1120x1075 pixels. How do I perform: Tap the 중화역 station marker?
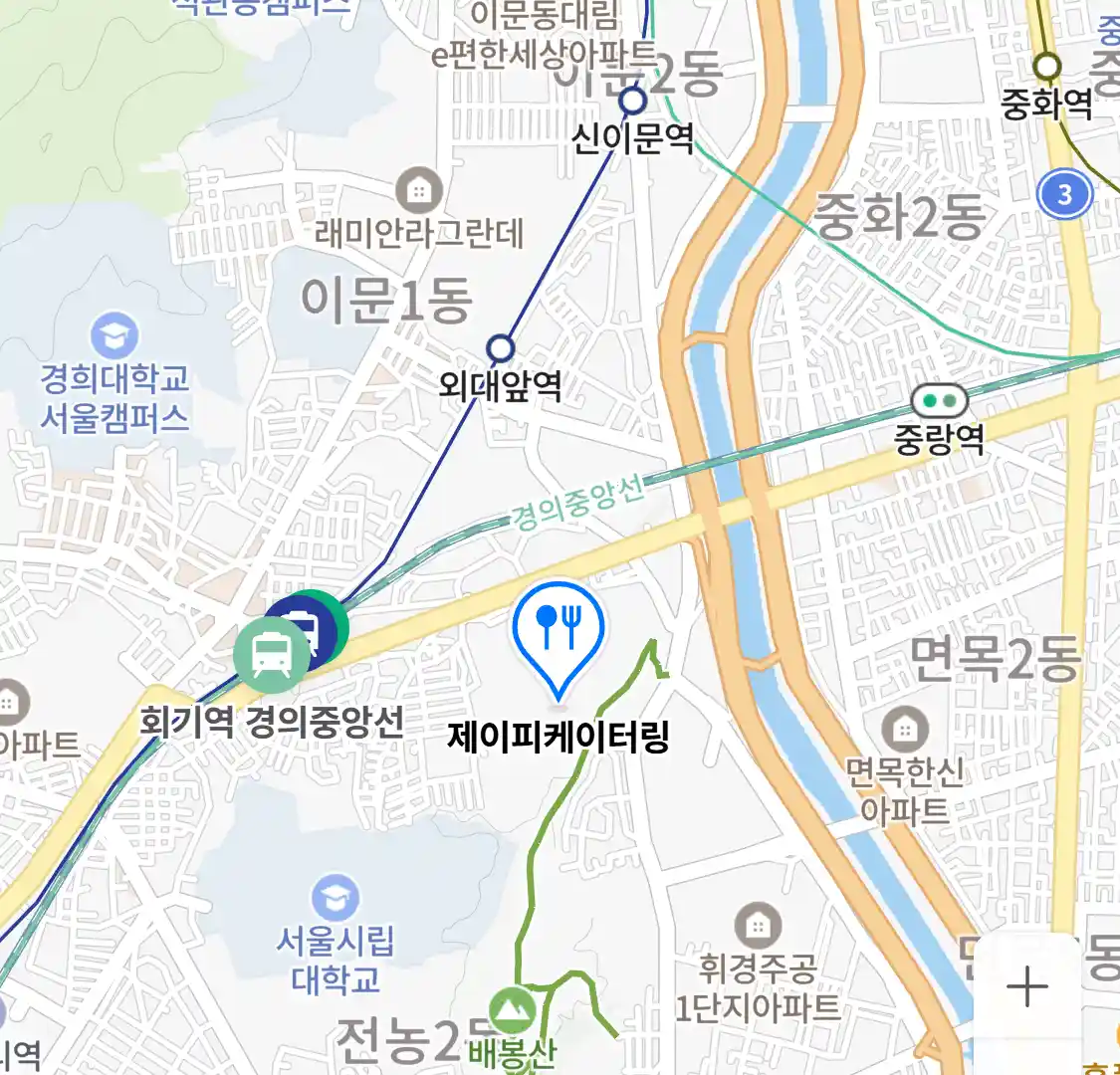coord(1045,67)
